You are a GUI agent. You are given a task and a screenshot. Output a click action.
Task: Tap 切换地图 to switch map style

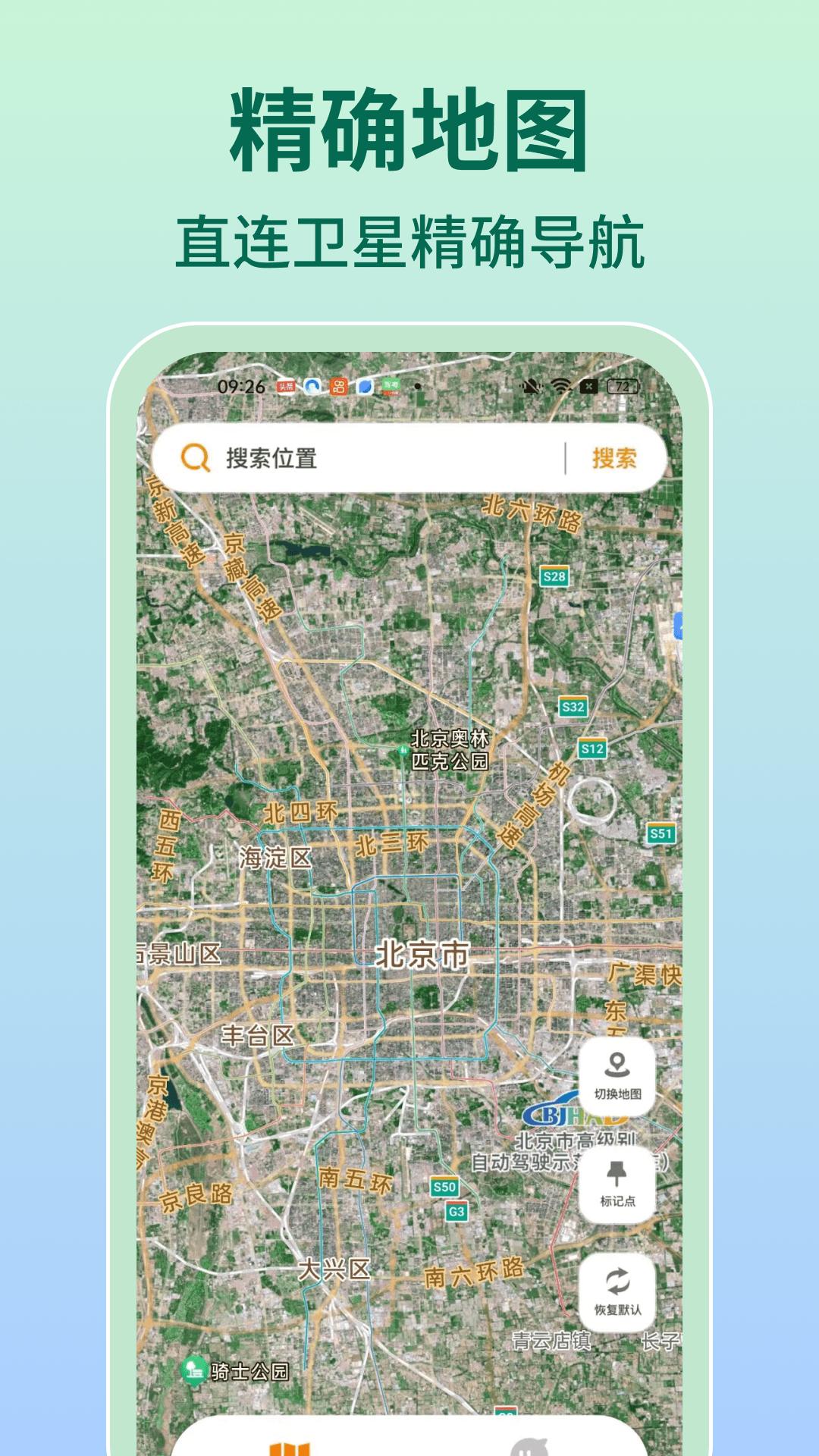(x=617, y=1094)
